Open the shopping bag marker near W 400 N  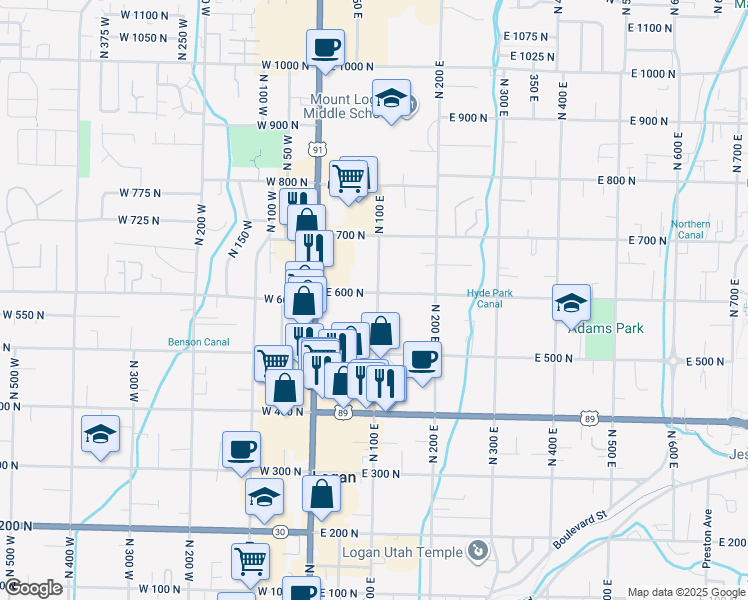point(286,387)
